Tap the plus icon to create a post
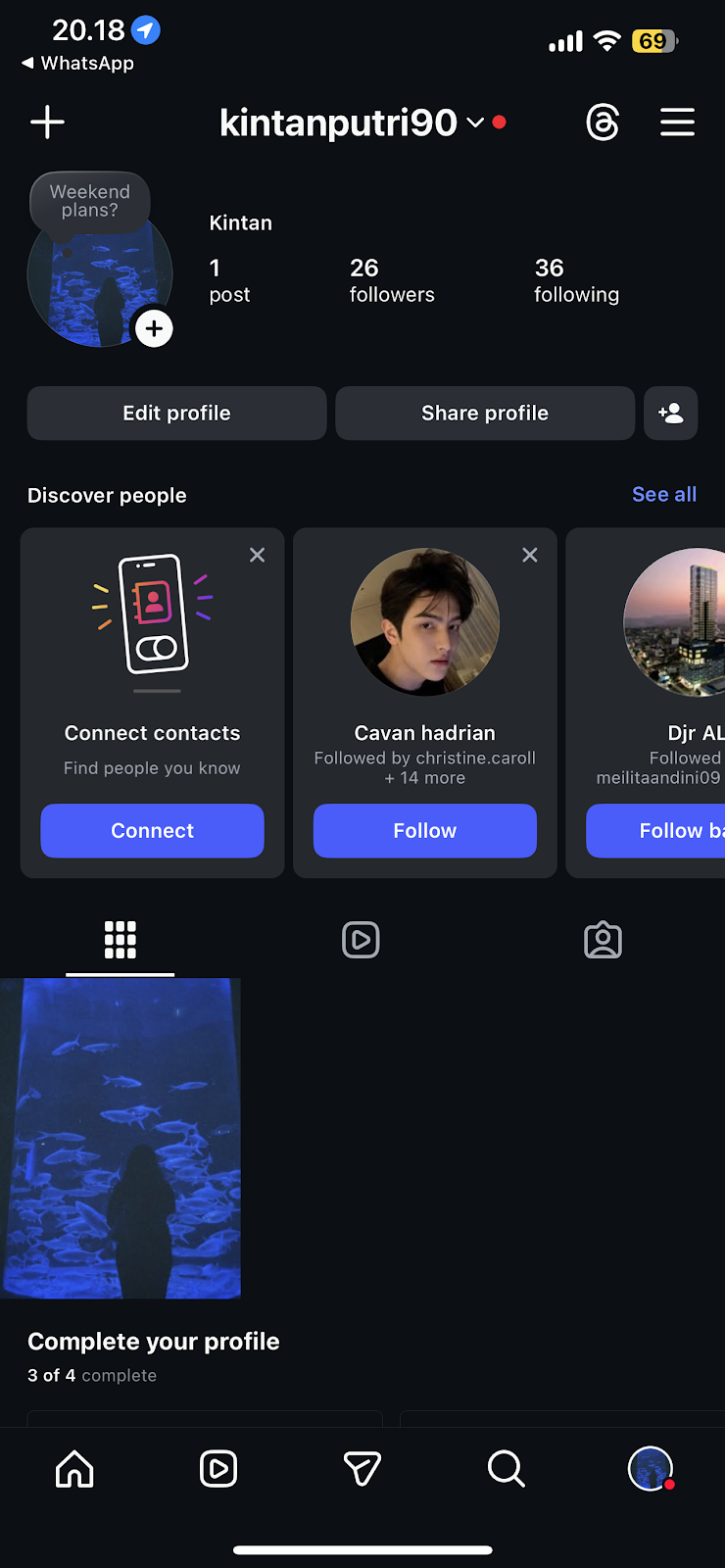The width and height of the screenshot is (725, 1568). [47, 122]
